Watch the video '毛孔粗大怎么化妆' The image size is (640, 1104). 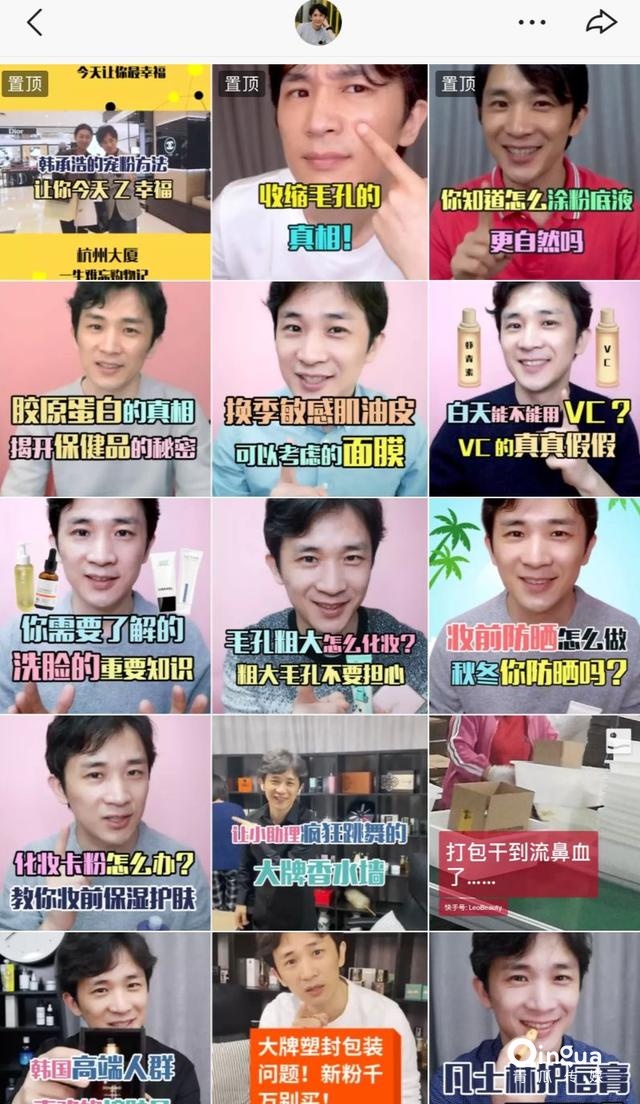(x=320, y=606)
